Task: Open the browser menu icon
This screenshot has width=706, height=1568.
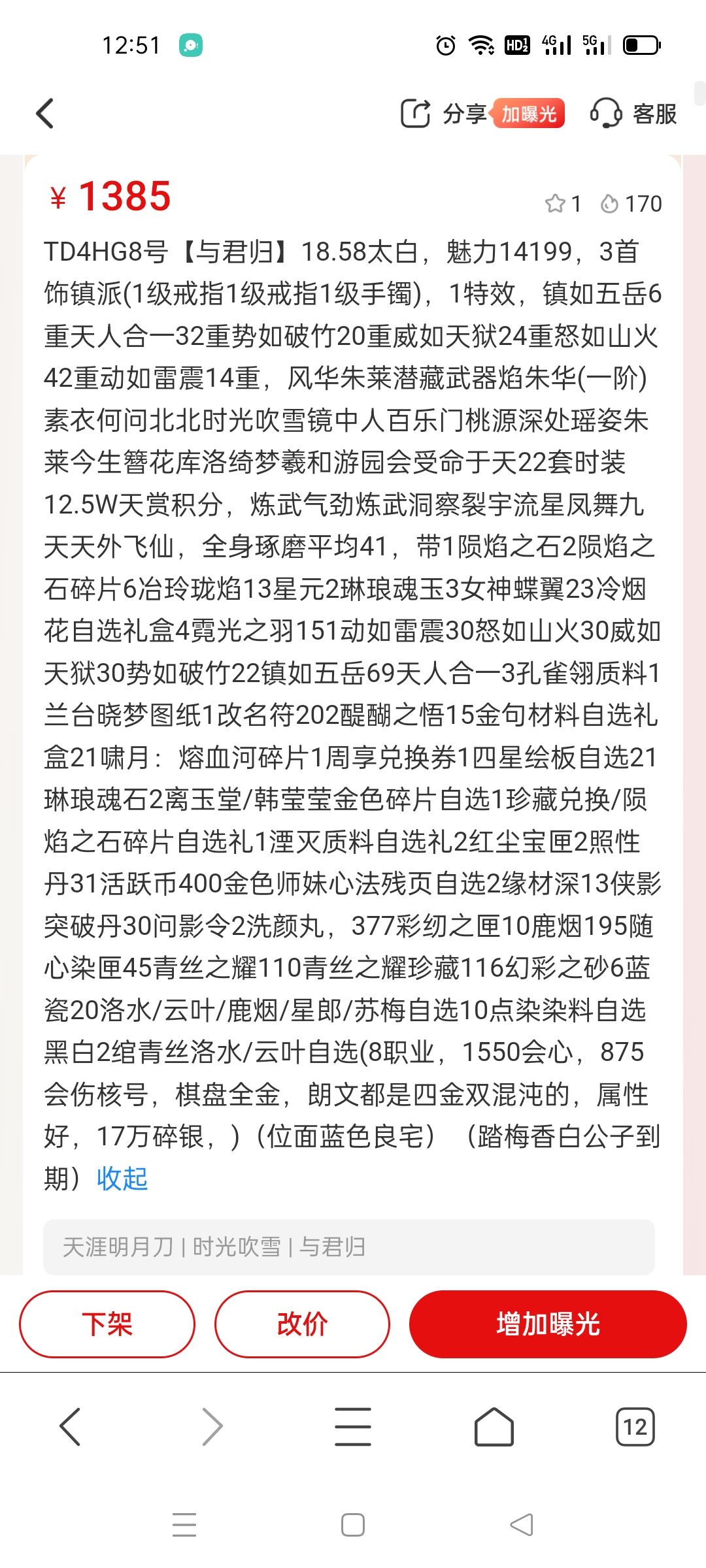Action: pyautogui.click(x=353, y=1426)
